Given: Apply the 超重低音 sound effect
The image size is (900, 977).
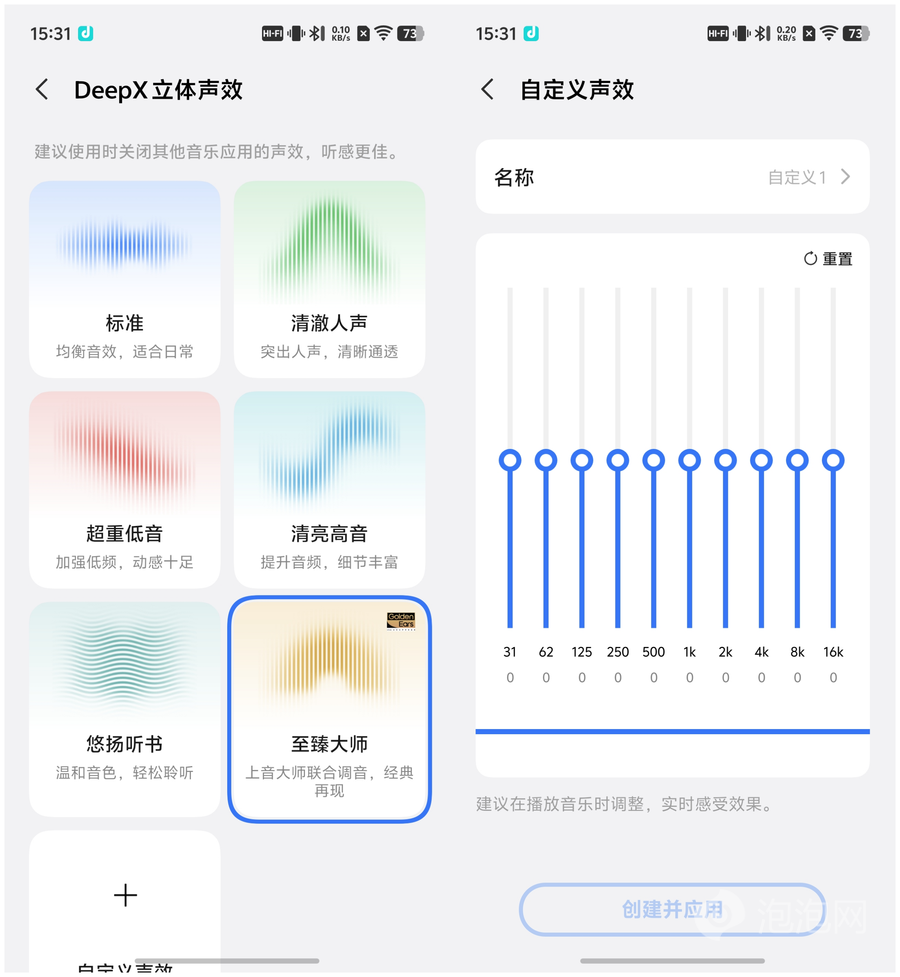Looking at the screenshot, I should [125, 489].
